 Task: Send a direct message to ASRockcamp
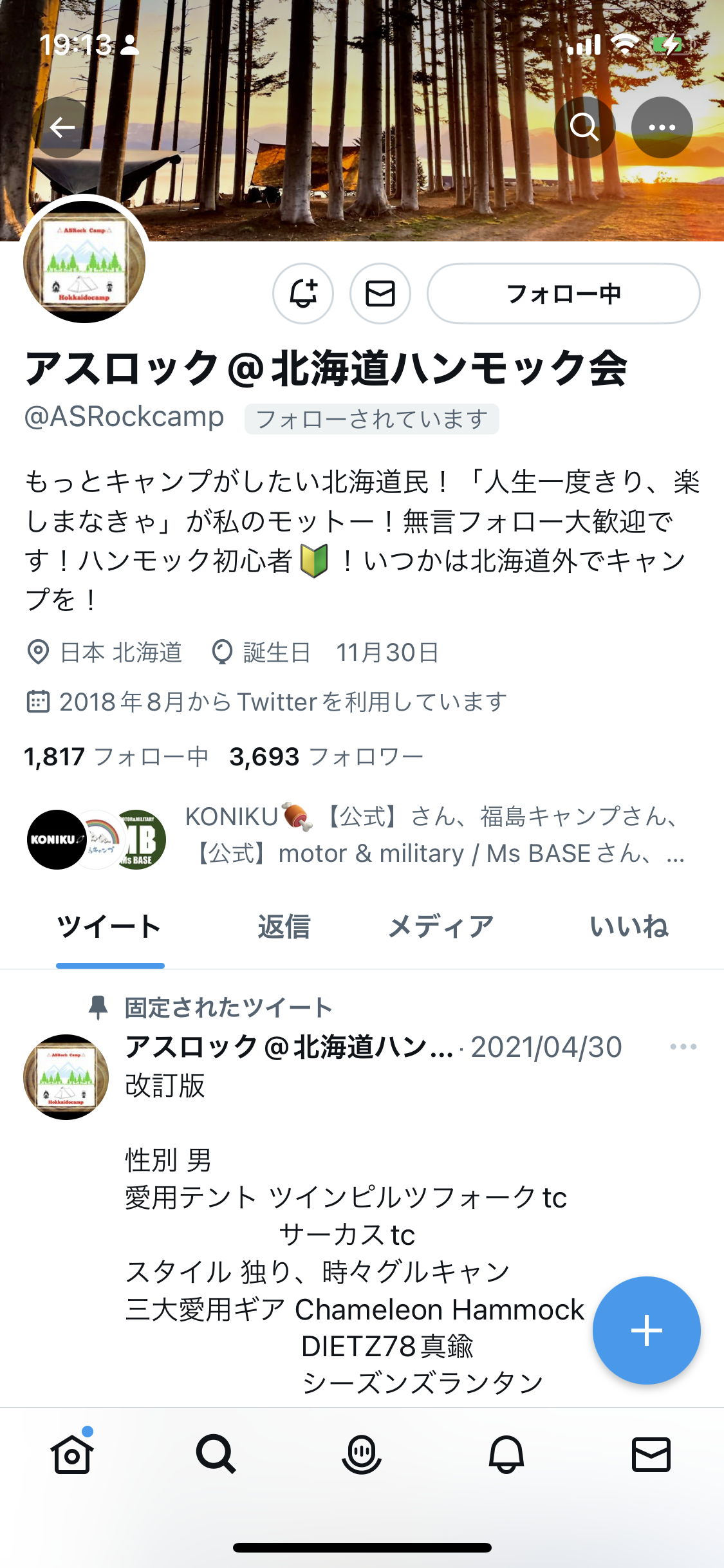click(380, 294)
